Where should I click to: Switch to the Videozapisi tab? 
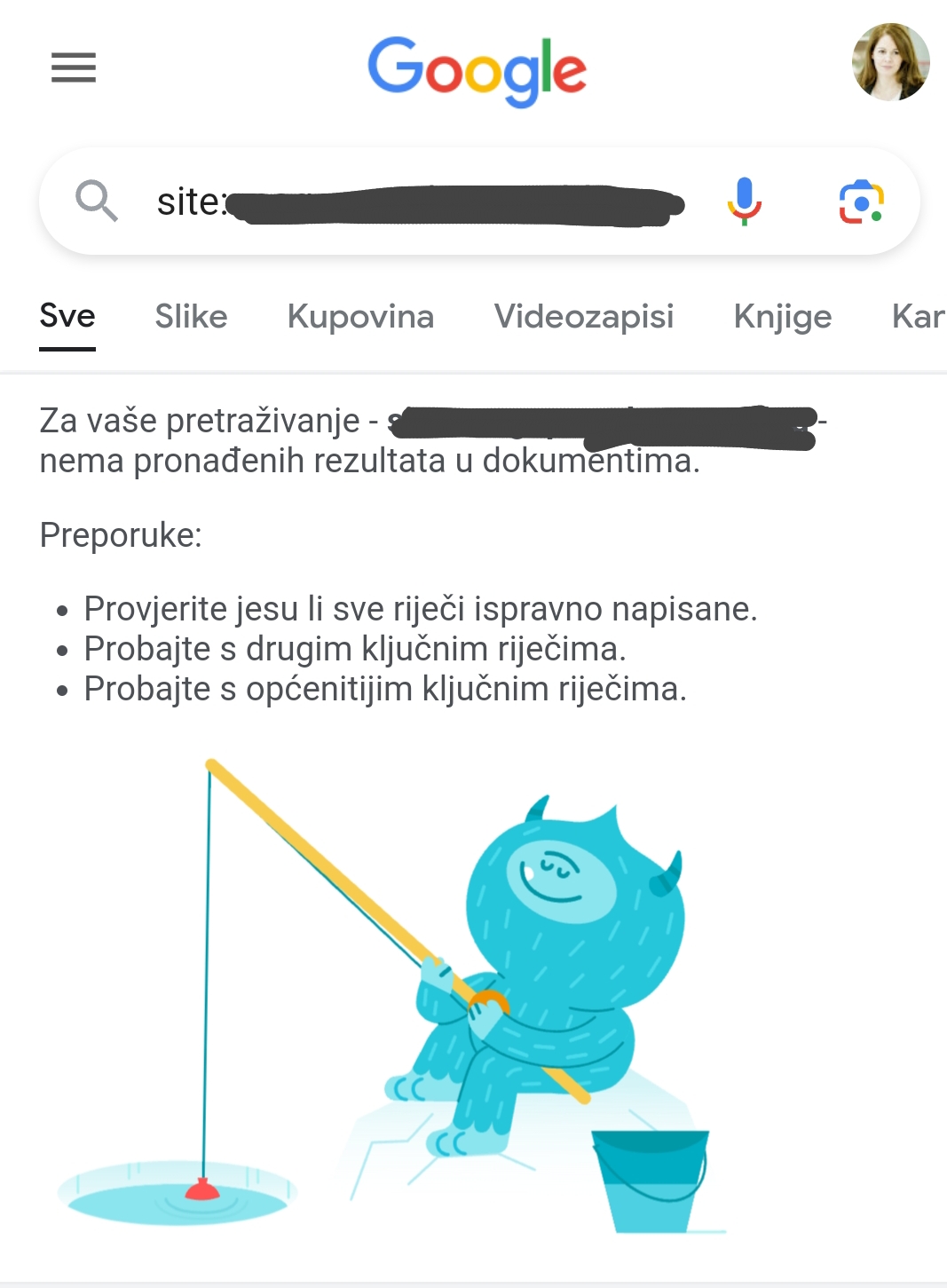(x=584, y=317)
